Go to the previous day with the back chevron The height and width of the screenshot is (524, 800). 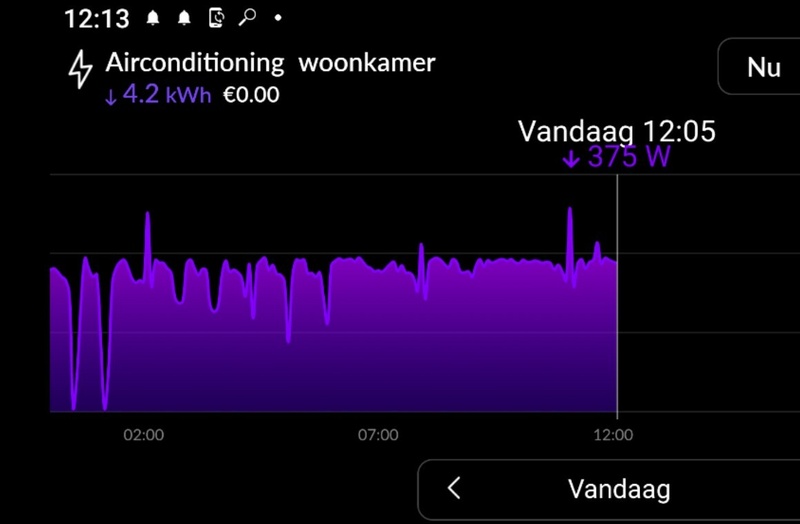454,489
